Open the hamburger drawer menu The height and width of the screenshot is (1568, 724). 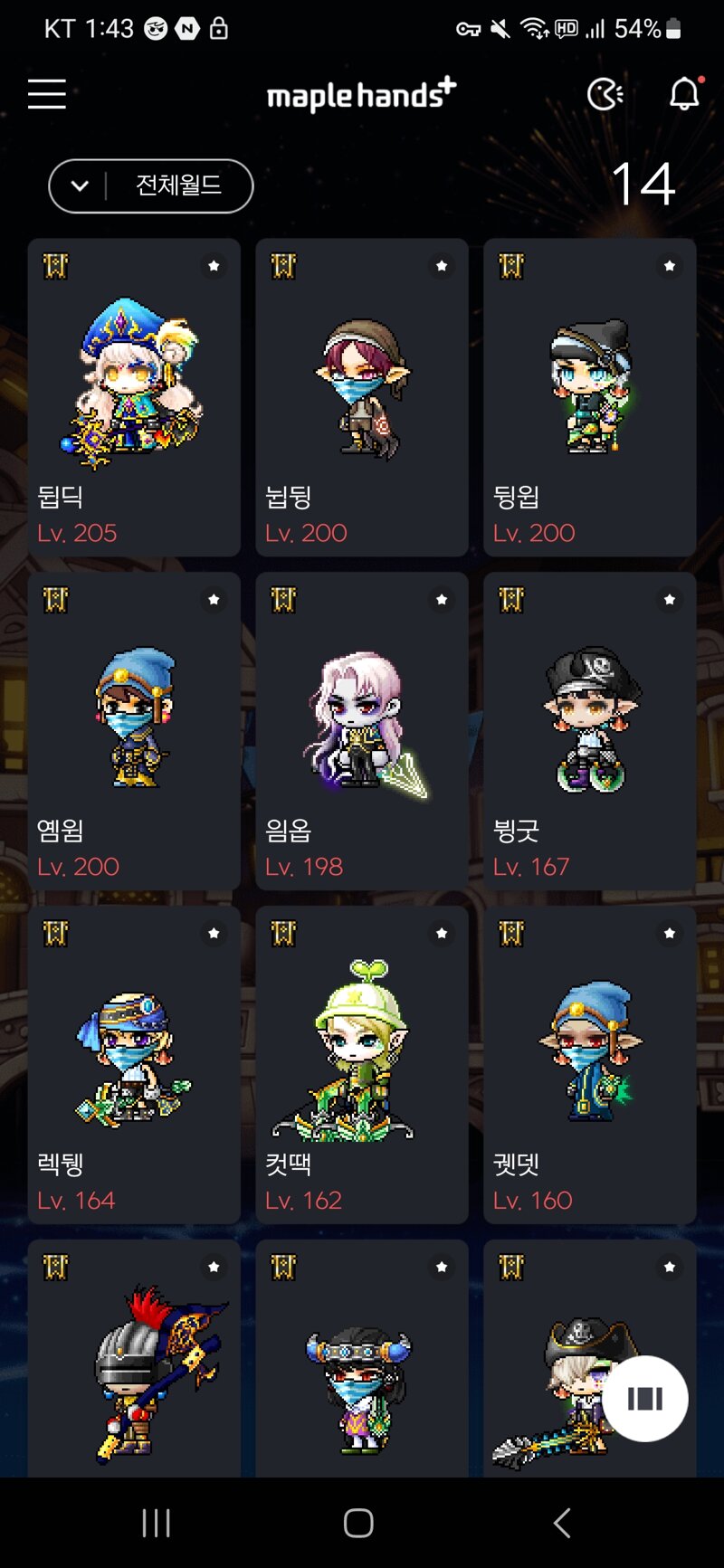[47, 94]
